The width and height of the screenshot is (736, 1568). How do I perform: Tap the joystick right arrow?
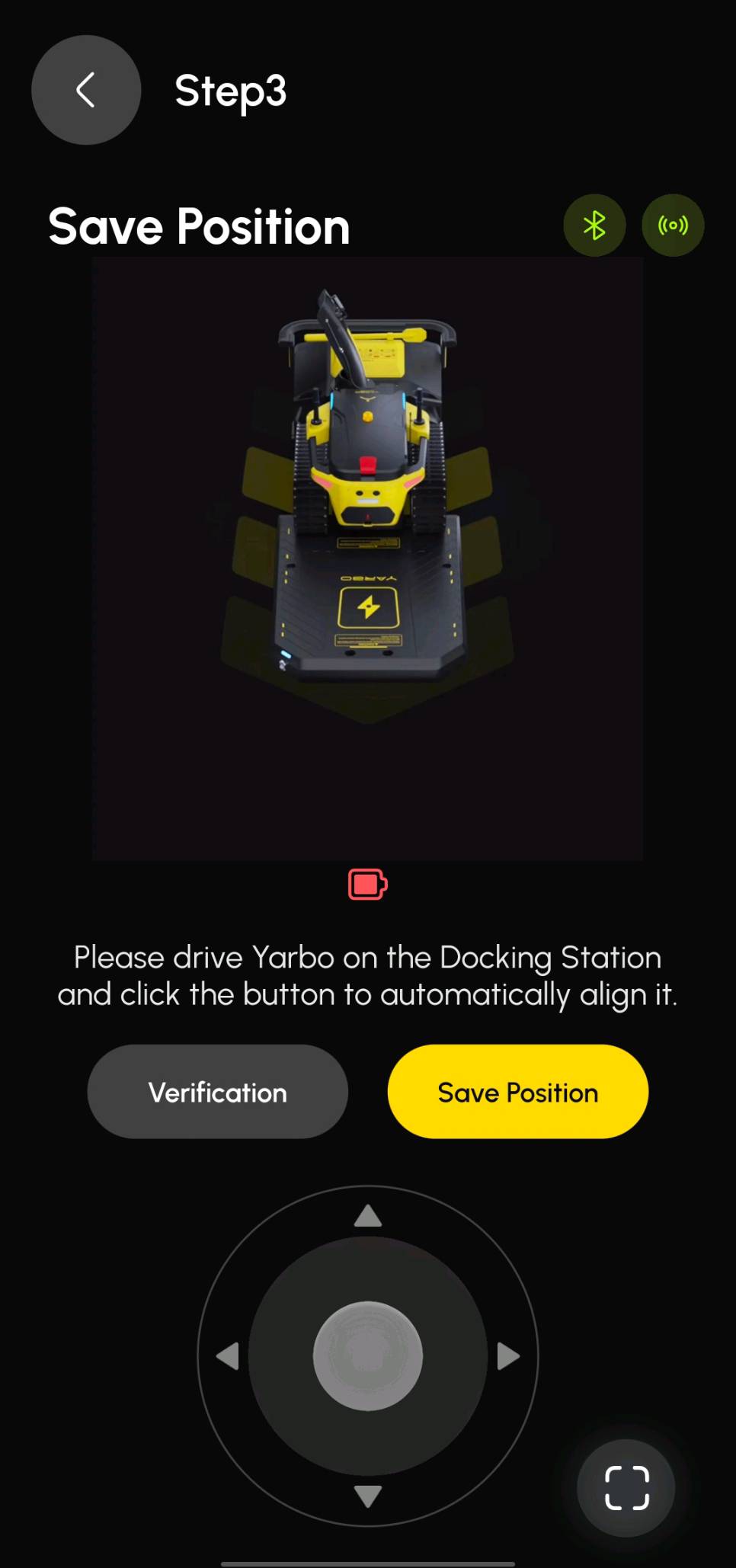pos(508,1356)
